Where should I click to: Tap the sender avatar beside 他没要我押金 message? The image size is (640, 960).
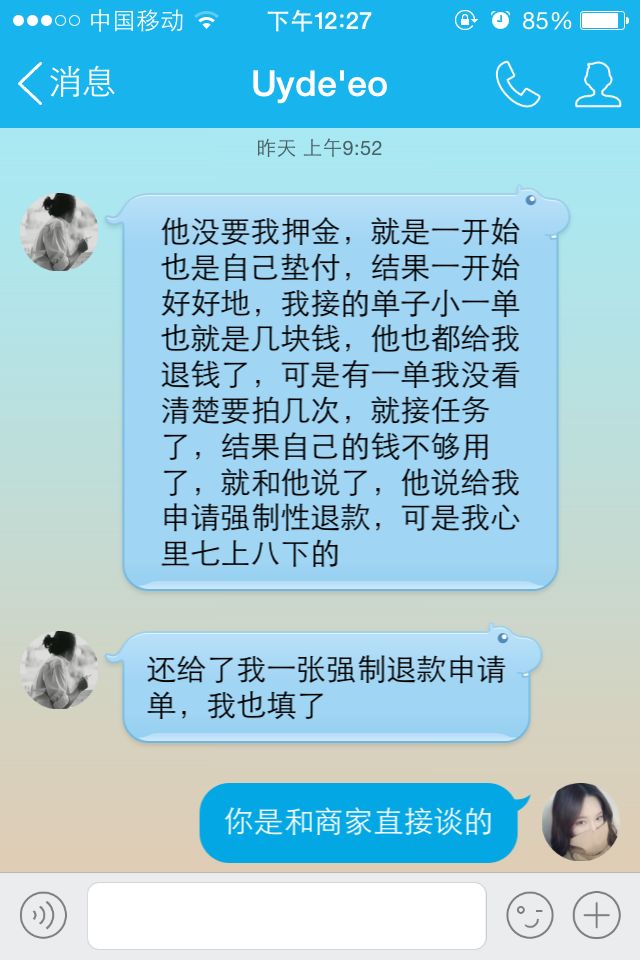tap(59, 232)
